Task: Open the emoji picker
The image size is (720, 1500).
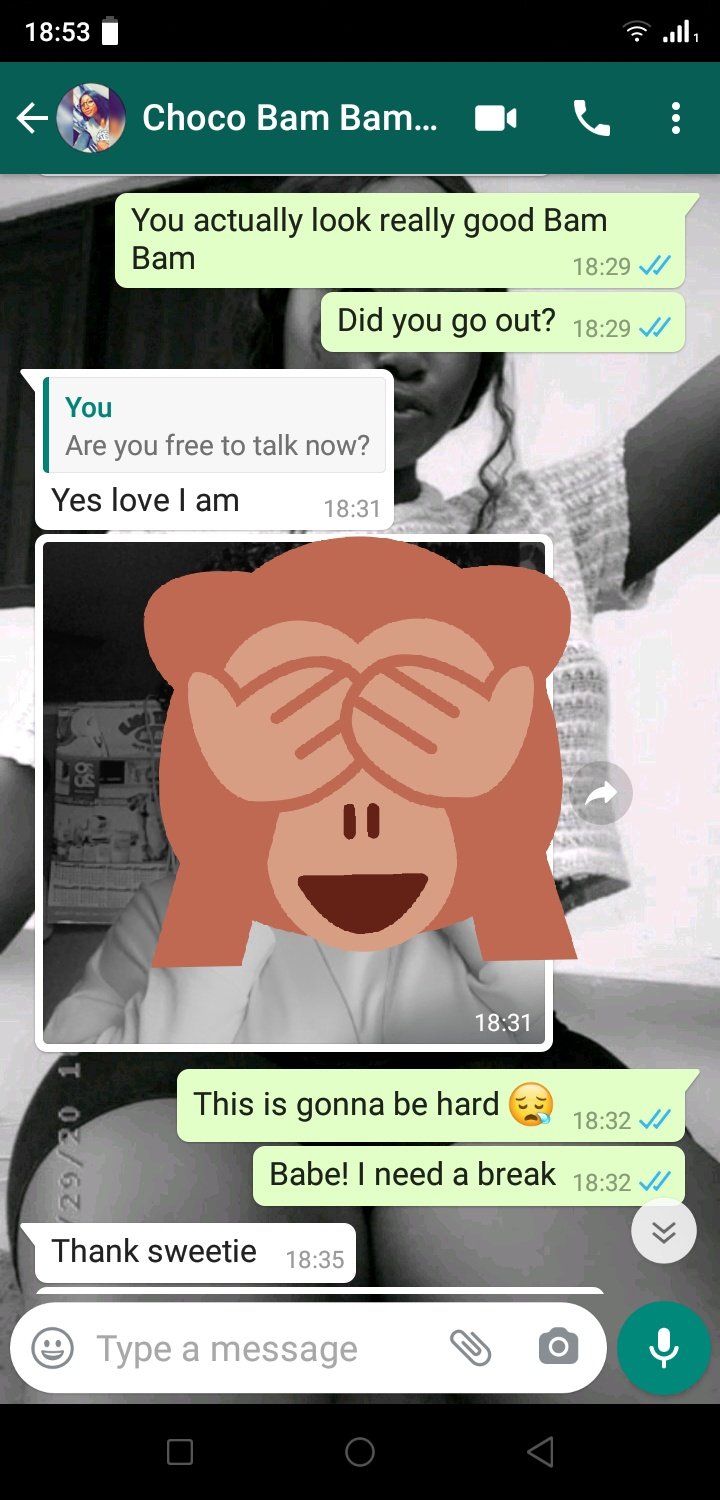Action: pyautogui.click(x=53, y=1348)
